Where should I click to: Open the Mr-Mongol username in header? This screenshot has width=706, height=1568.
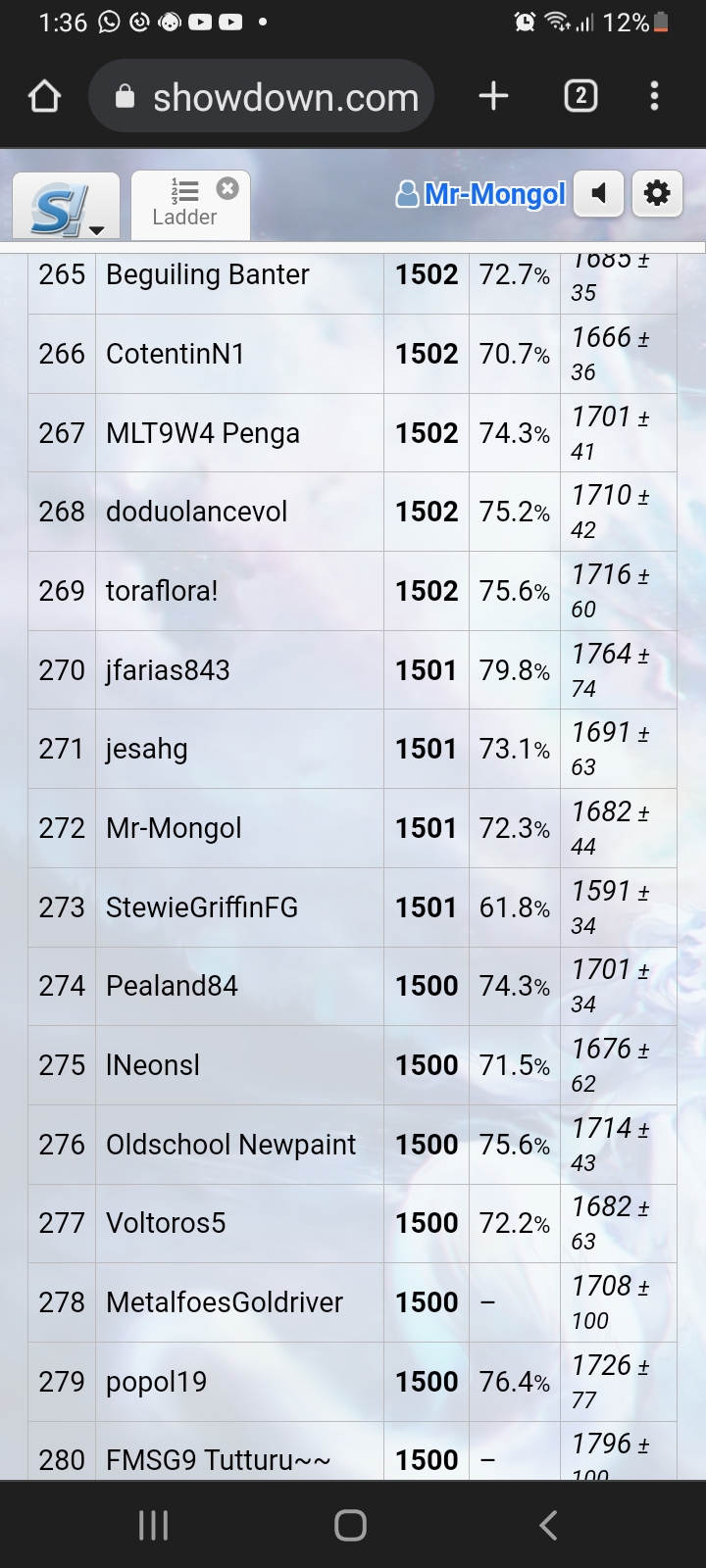point(481,194)
